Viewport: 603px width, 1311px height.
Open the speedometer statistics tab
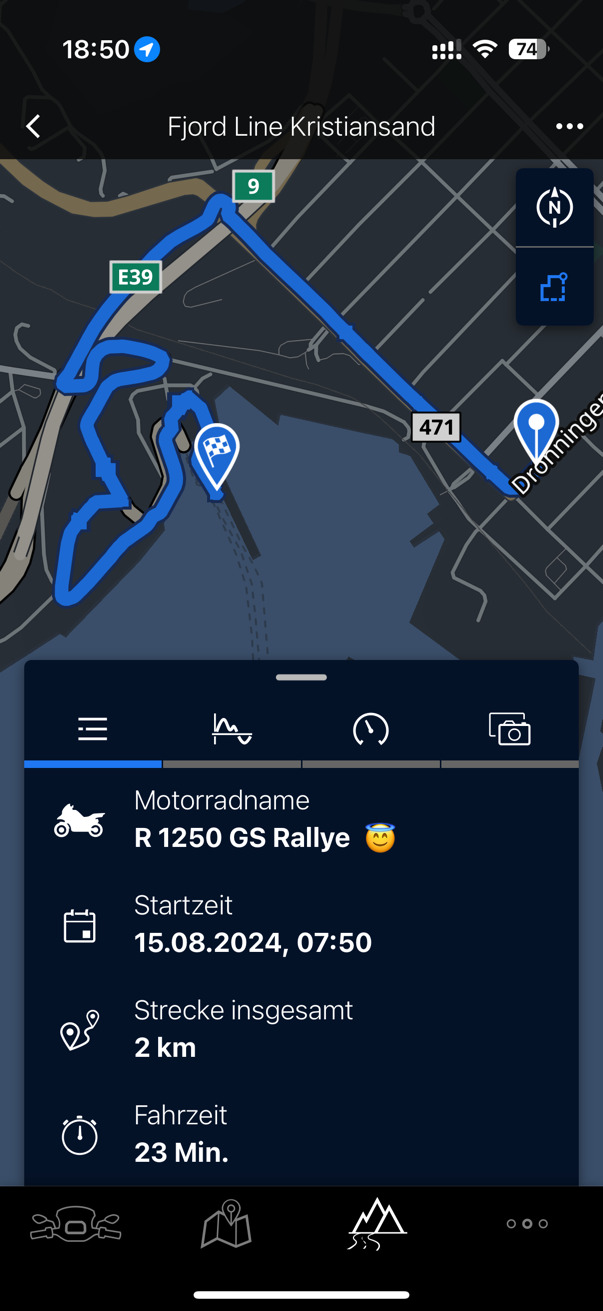click(371, 730)
